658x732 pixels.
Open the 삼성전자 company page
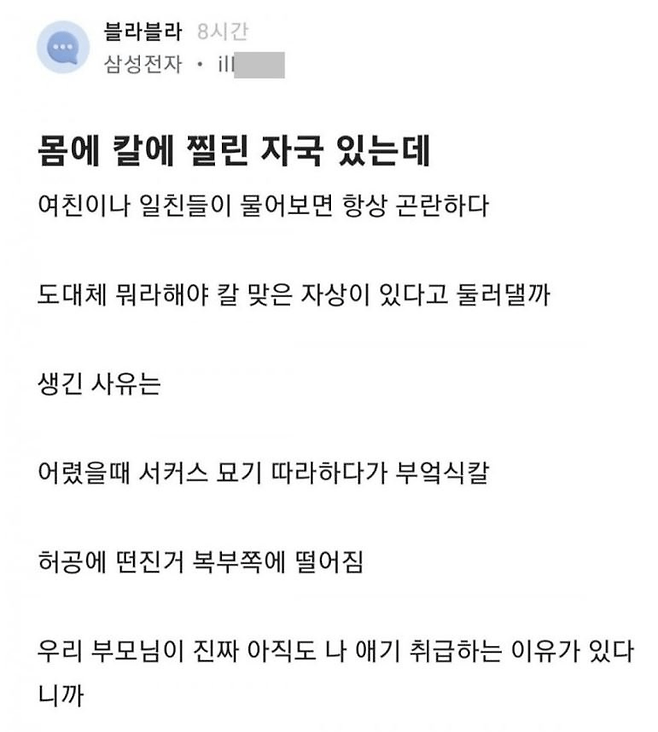tap(143, 65)
